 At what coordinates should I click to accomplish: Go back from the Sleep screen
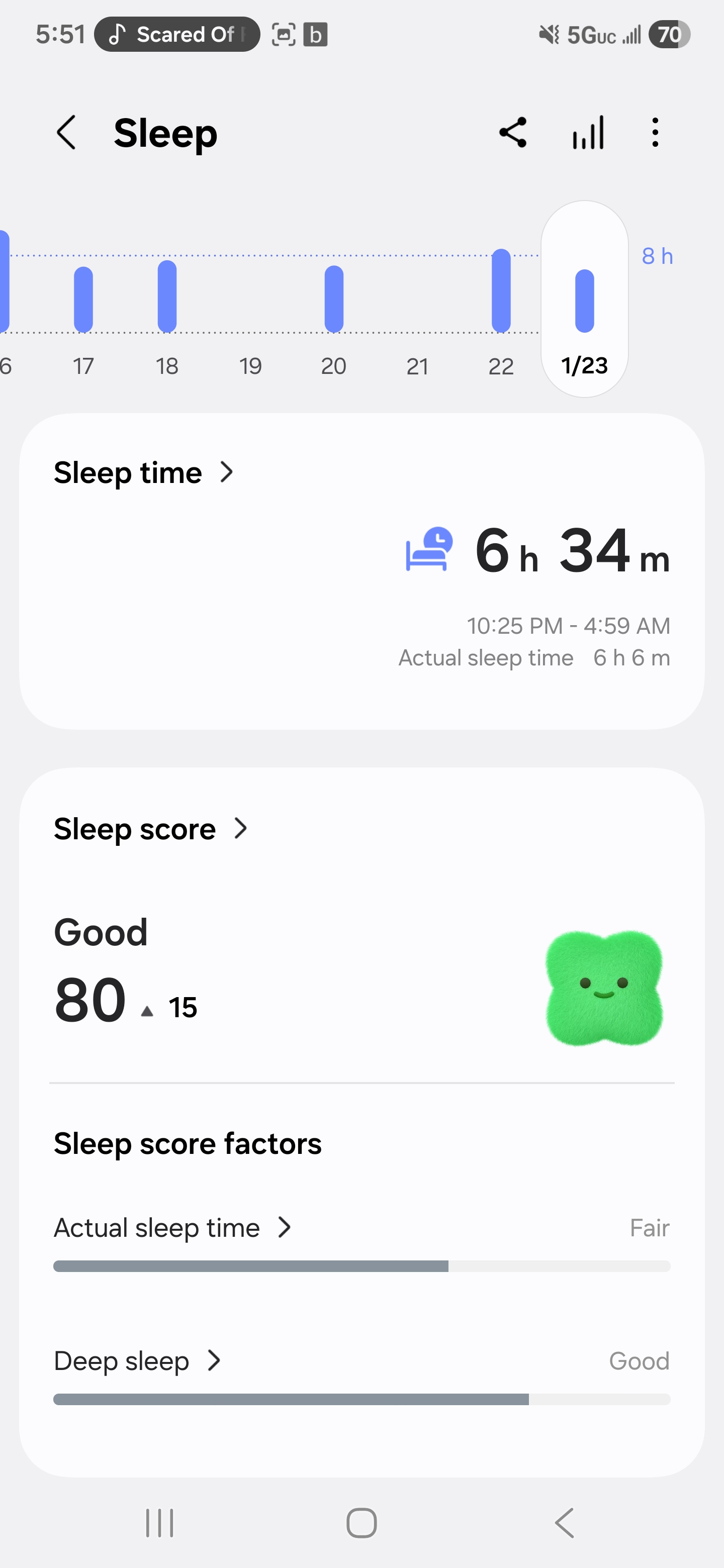point(66,133)
